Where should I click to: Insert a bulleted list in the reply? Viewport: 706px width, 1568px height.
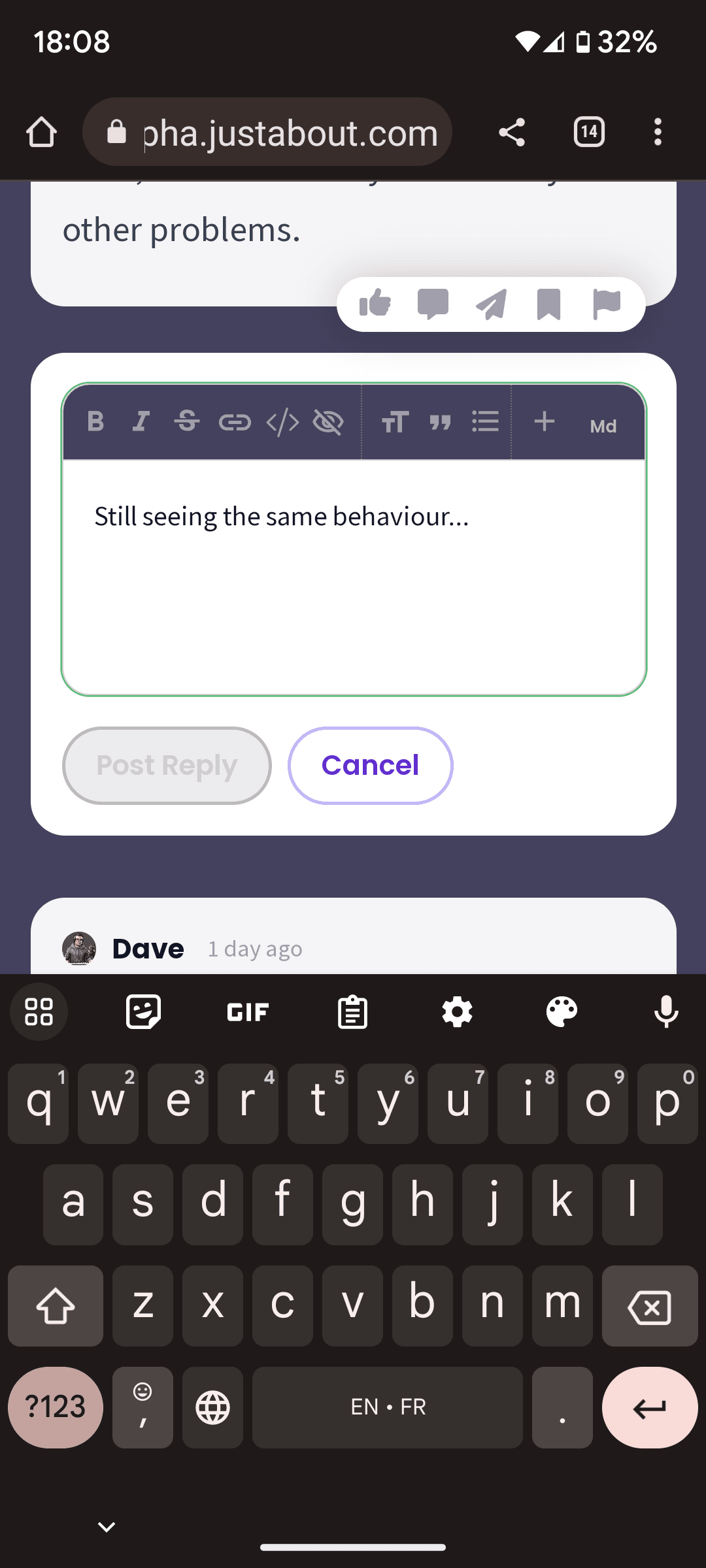point(485,422)
